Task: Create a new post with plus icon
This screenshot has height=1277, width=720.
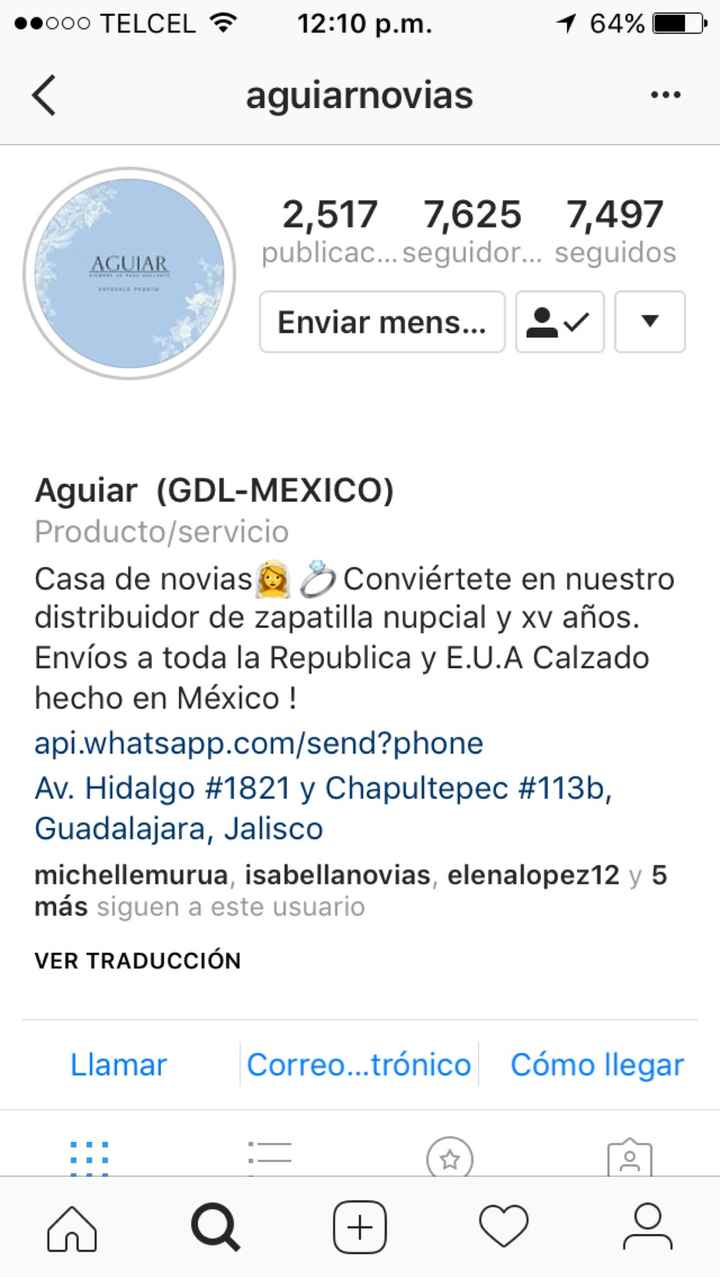Action: [359, 1227]
